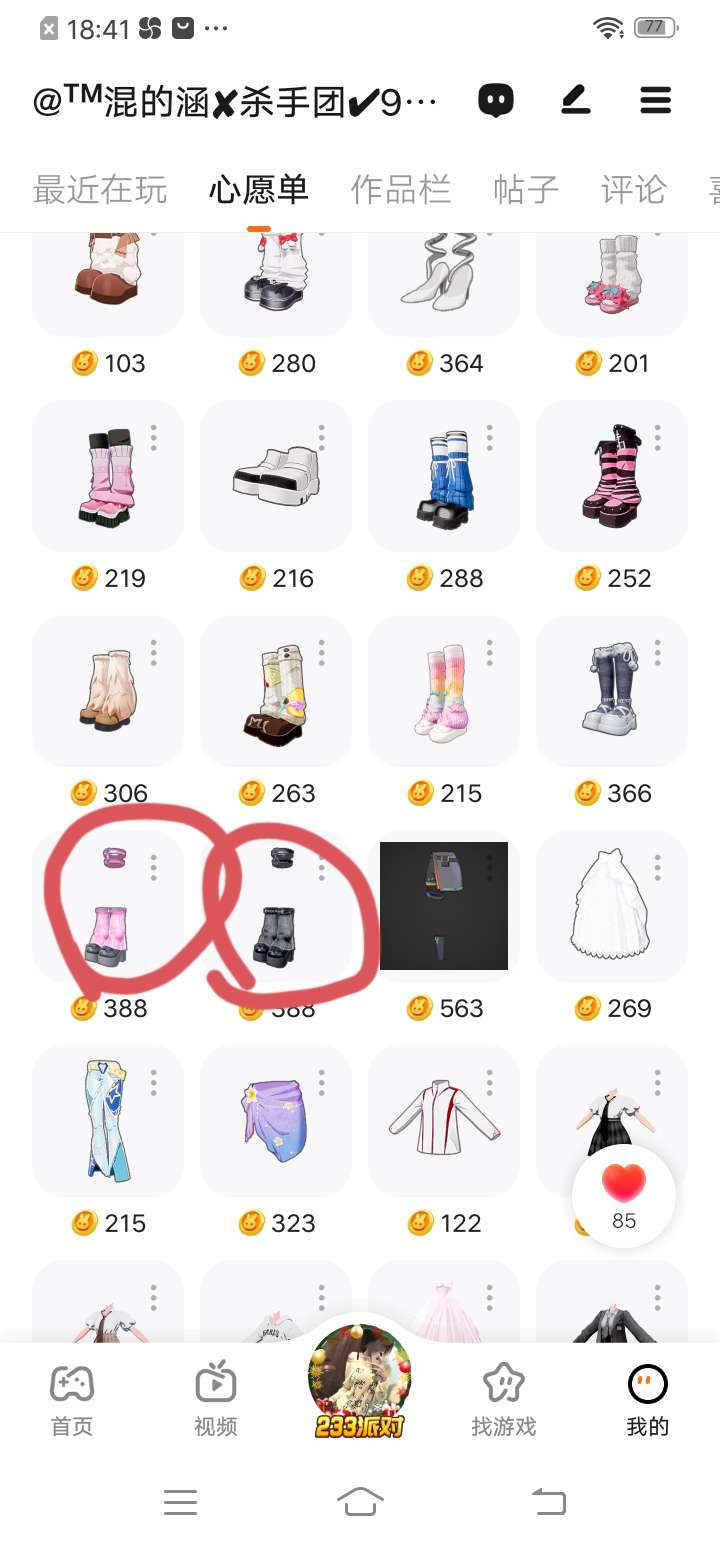Switch to the 帖子 tab

526,190
